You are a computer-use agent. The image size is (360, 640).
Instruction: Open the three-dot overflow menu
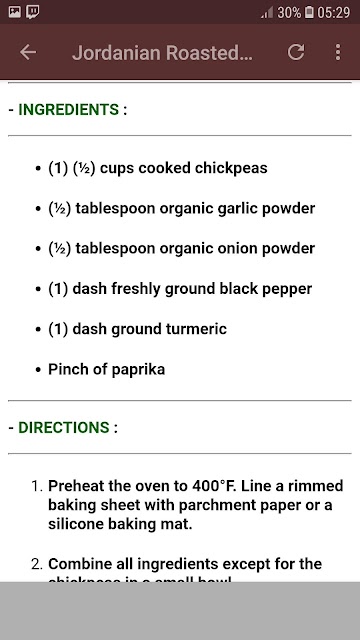(x=338, y=52)
